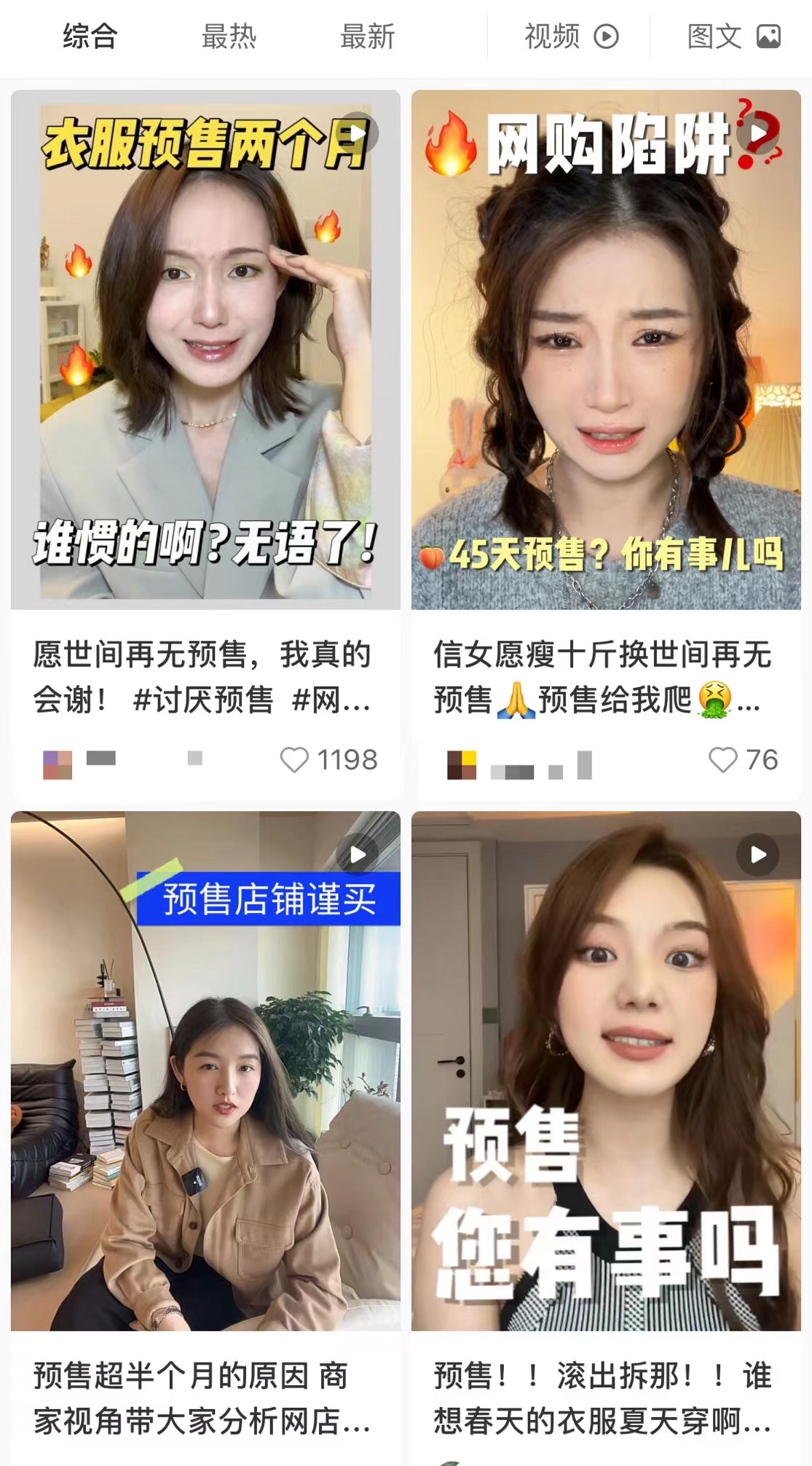Like the post with 76 likes

point(722,760)
